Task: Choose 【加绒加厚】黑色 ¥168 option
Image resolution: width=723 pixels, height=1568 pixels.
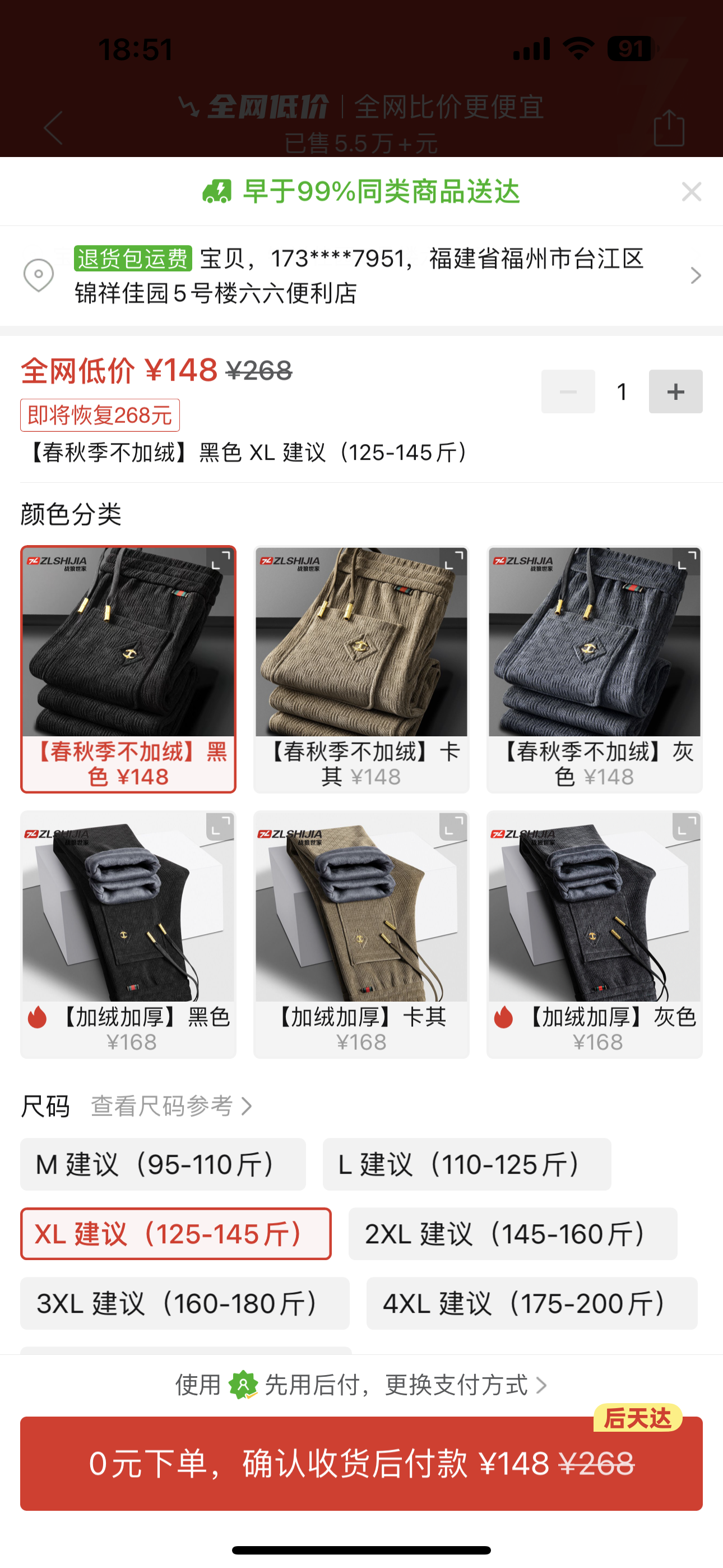Action: point(128,934)
